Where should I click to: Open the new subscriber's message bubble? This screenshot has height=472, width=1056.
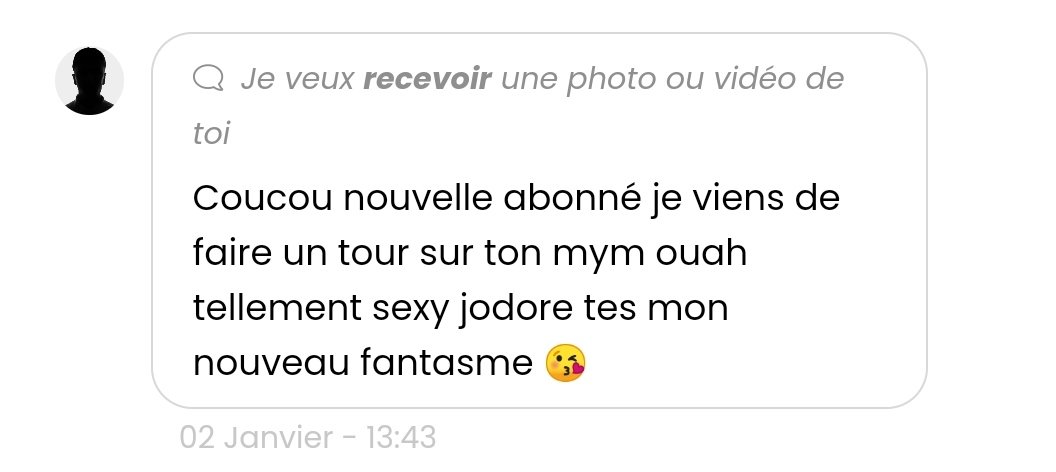[x=539, y=221]
